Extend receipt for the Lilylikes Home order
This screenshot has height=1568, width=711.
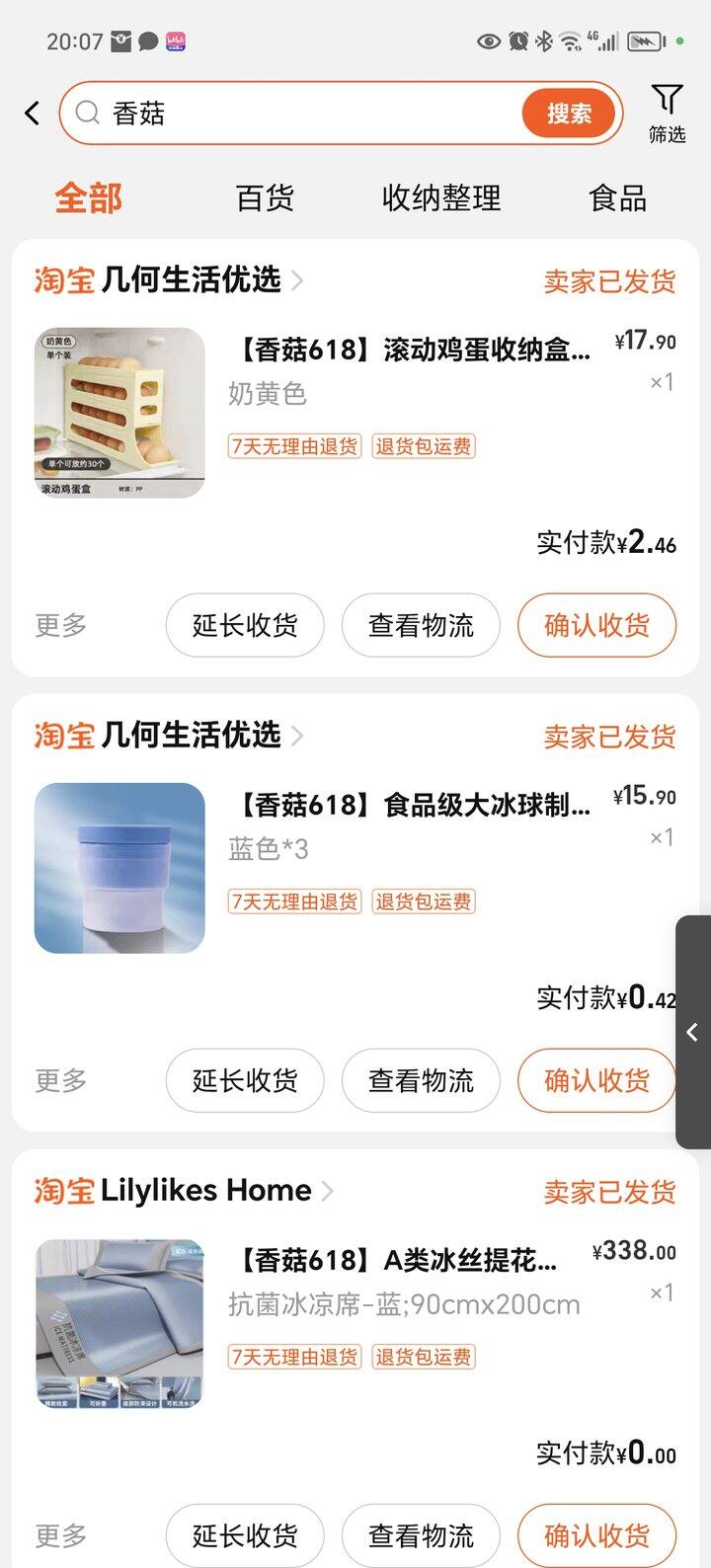pos(245,1535)
